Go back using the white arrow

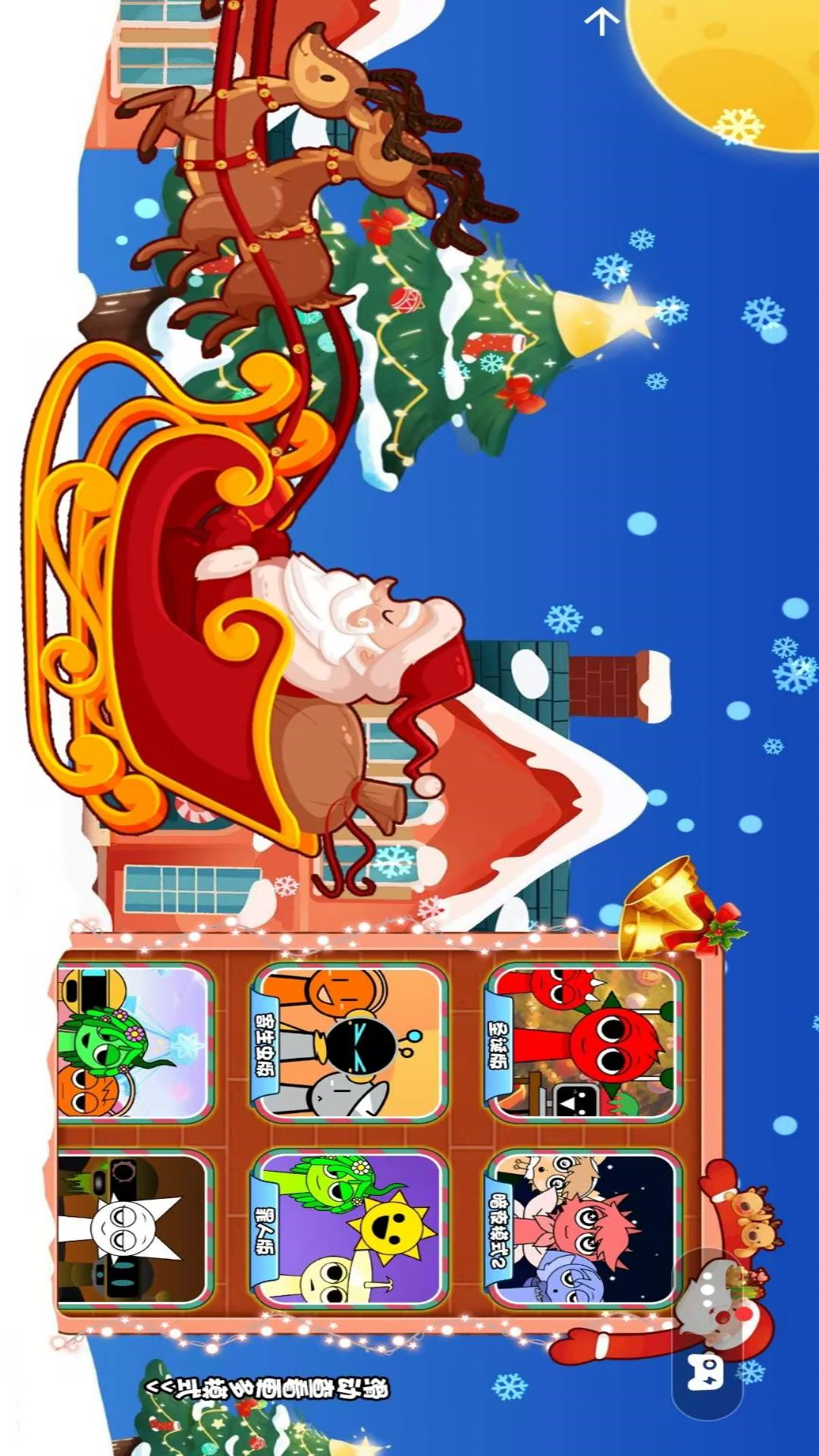click(x=602, y=20)
